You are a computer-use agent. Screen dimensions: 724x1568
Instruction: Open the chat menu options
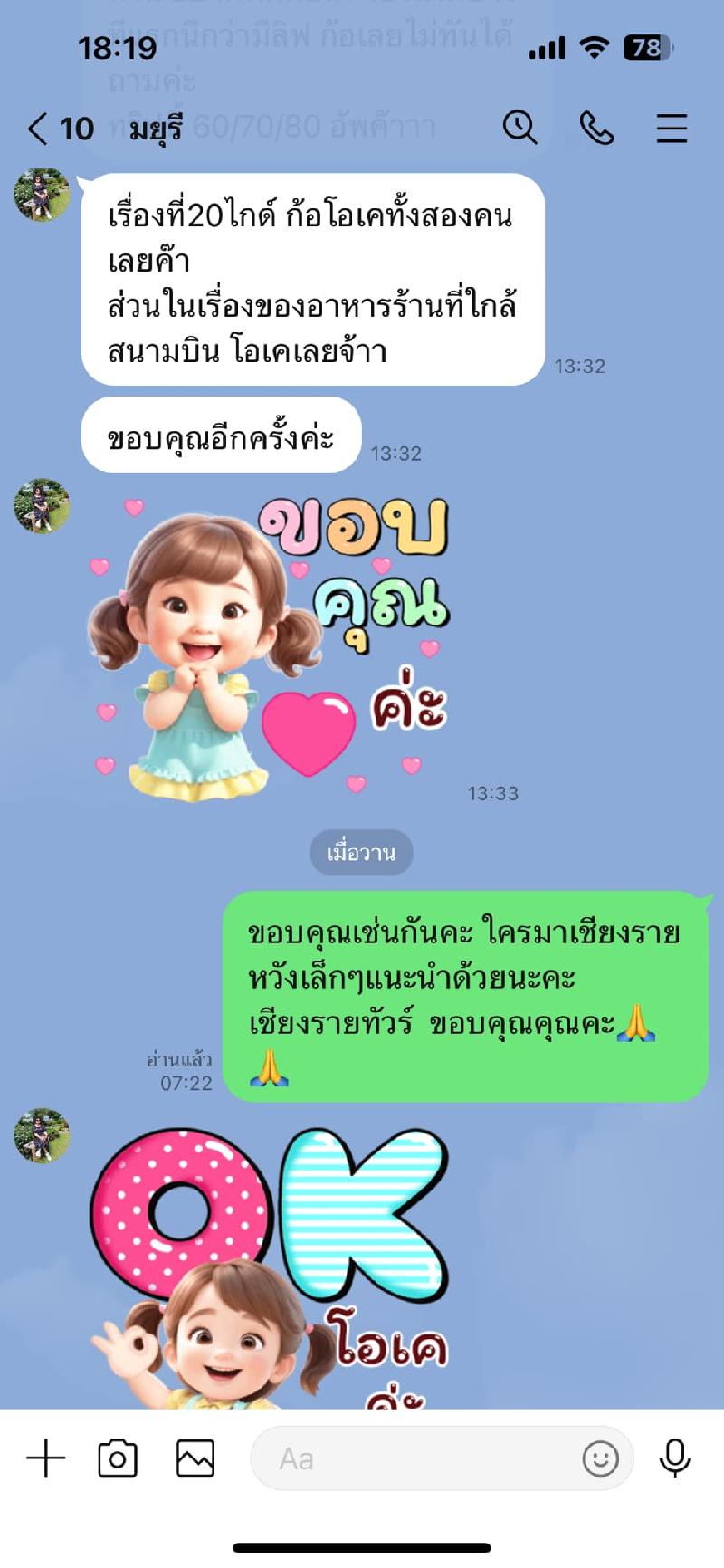tap(672, 128)
